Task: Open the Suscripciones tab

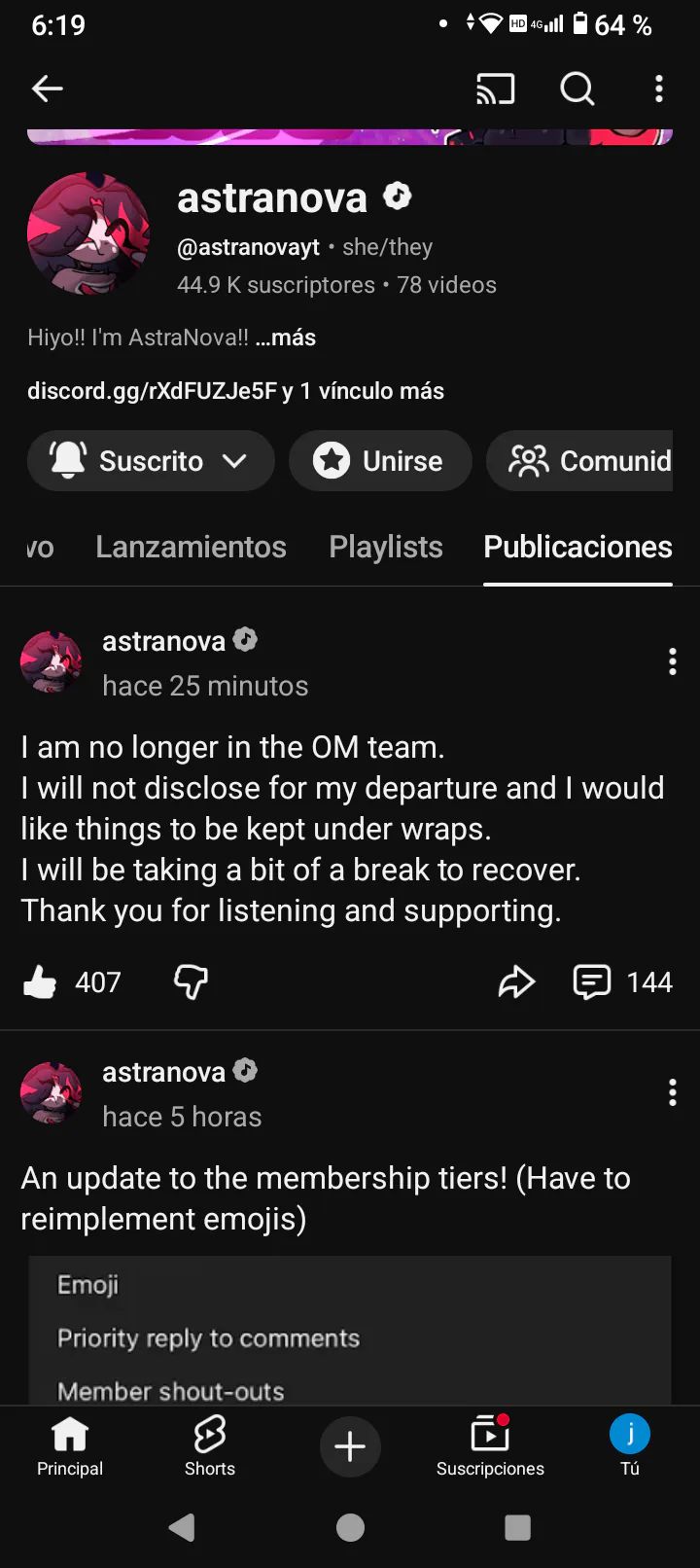Action: (490, 1445)
